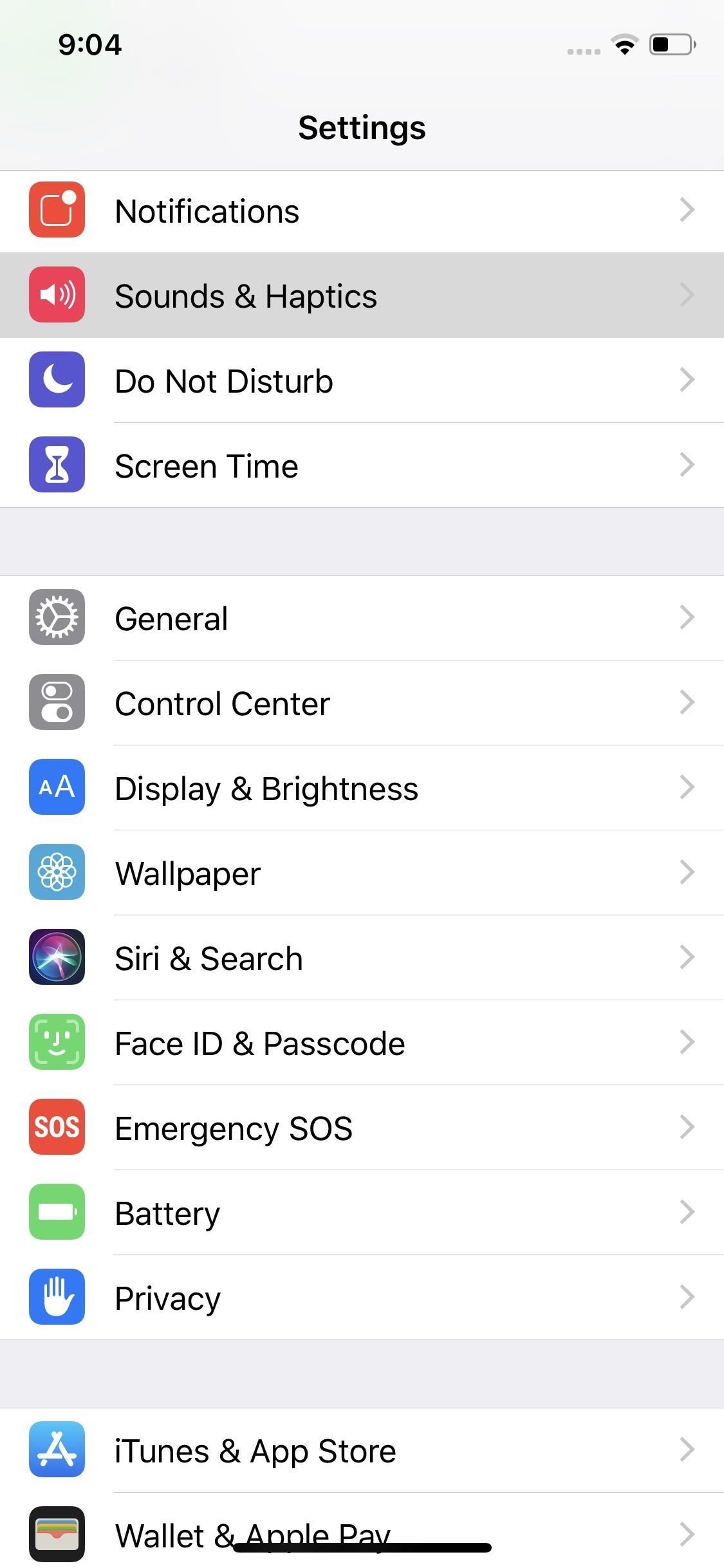This screenshot has width=724, height=1568.
Task: Tap the Display & Brightness icon
Action: click(57, 787)
